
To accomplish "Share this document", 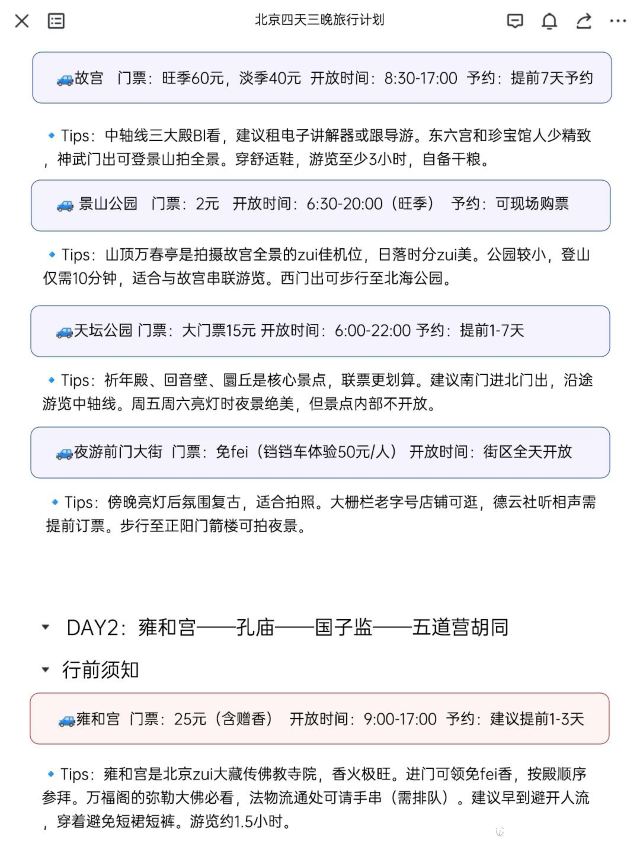I will pyautogui.click(x=584, y=20).
